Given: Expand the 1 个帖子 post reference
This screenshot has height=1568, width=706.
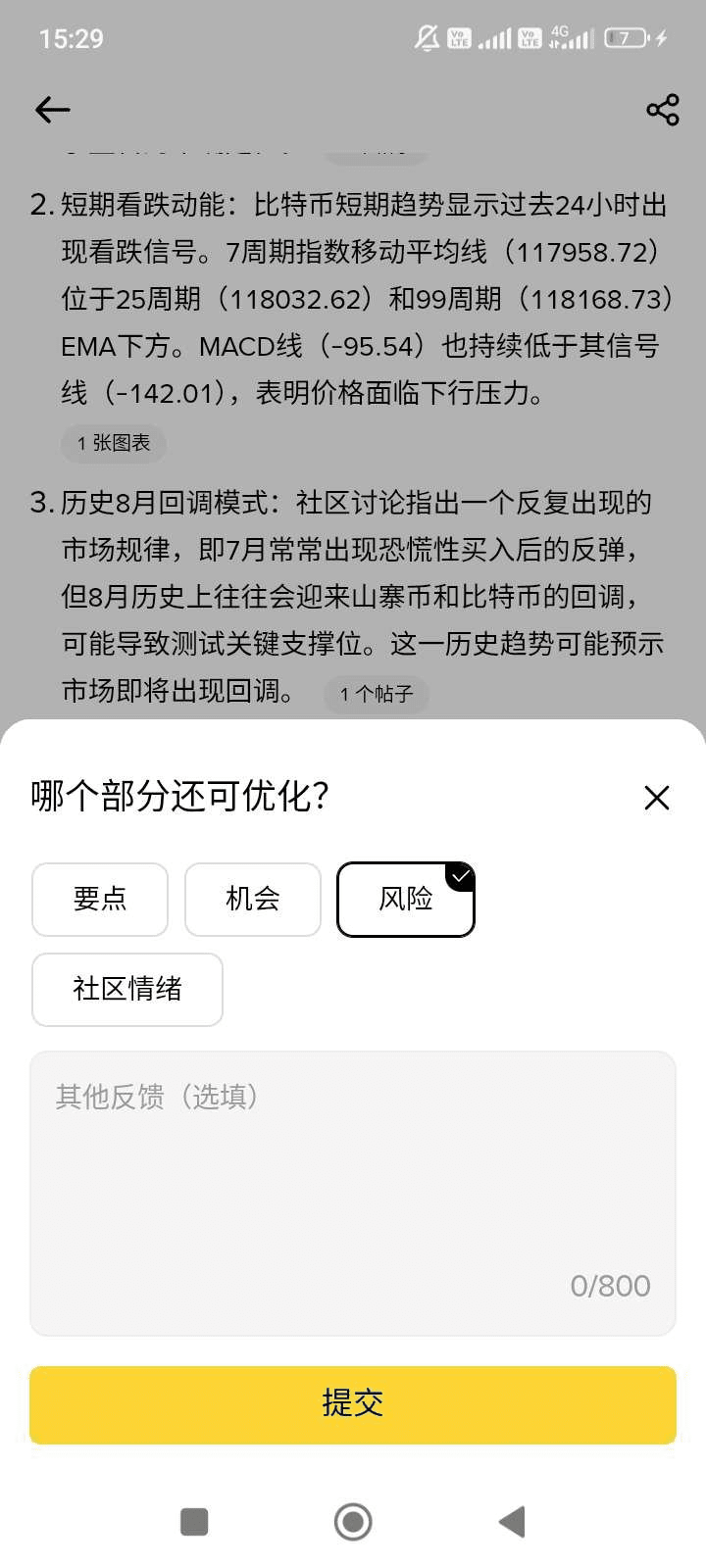Looking at the screenshot, I should [376, 694].
